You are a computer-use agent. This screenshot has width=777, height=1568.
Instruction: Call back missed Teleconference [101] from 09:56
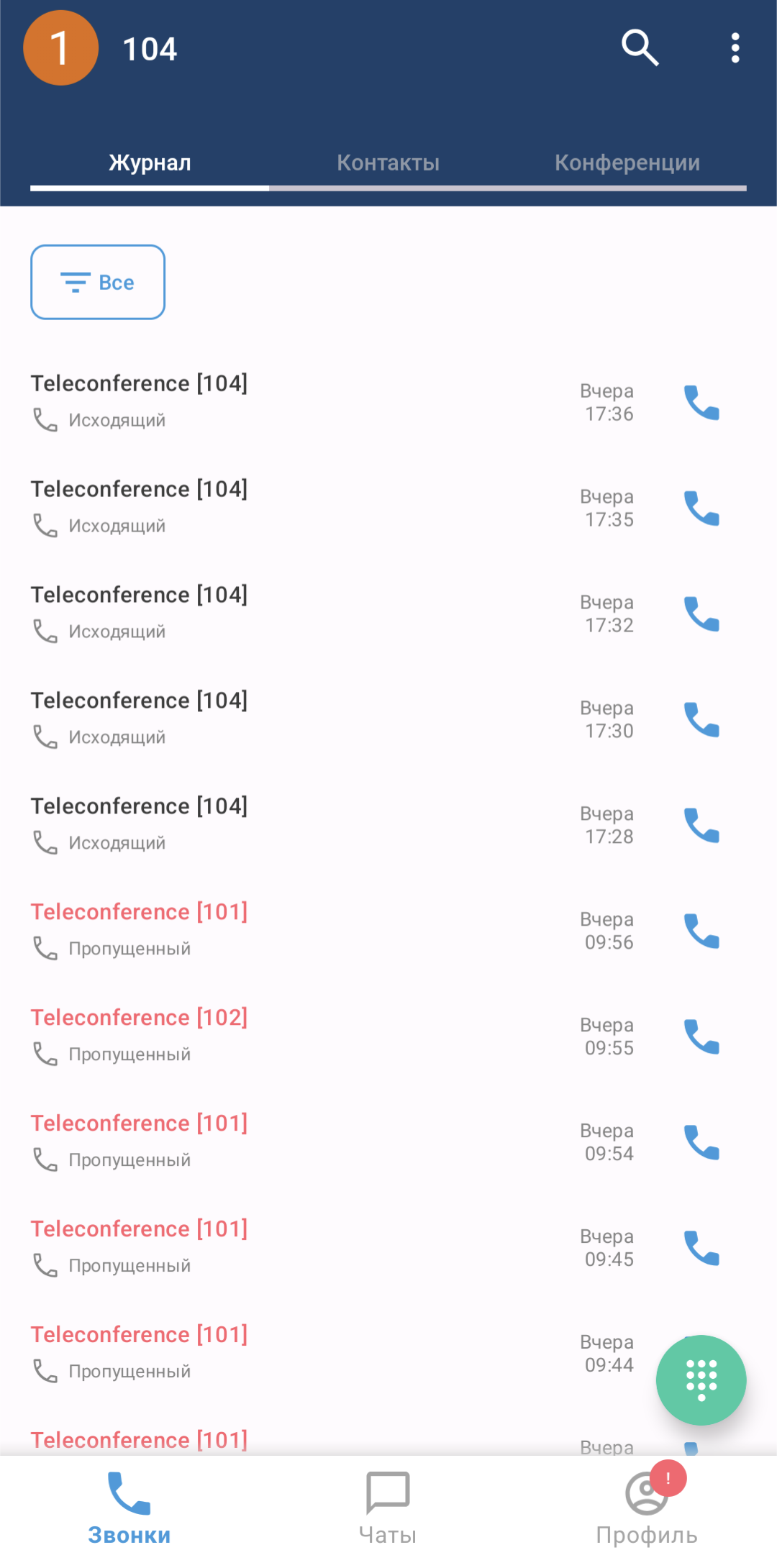[x=701, y=931]
